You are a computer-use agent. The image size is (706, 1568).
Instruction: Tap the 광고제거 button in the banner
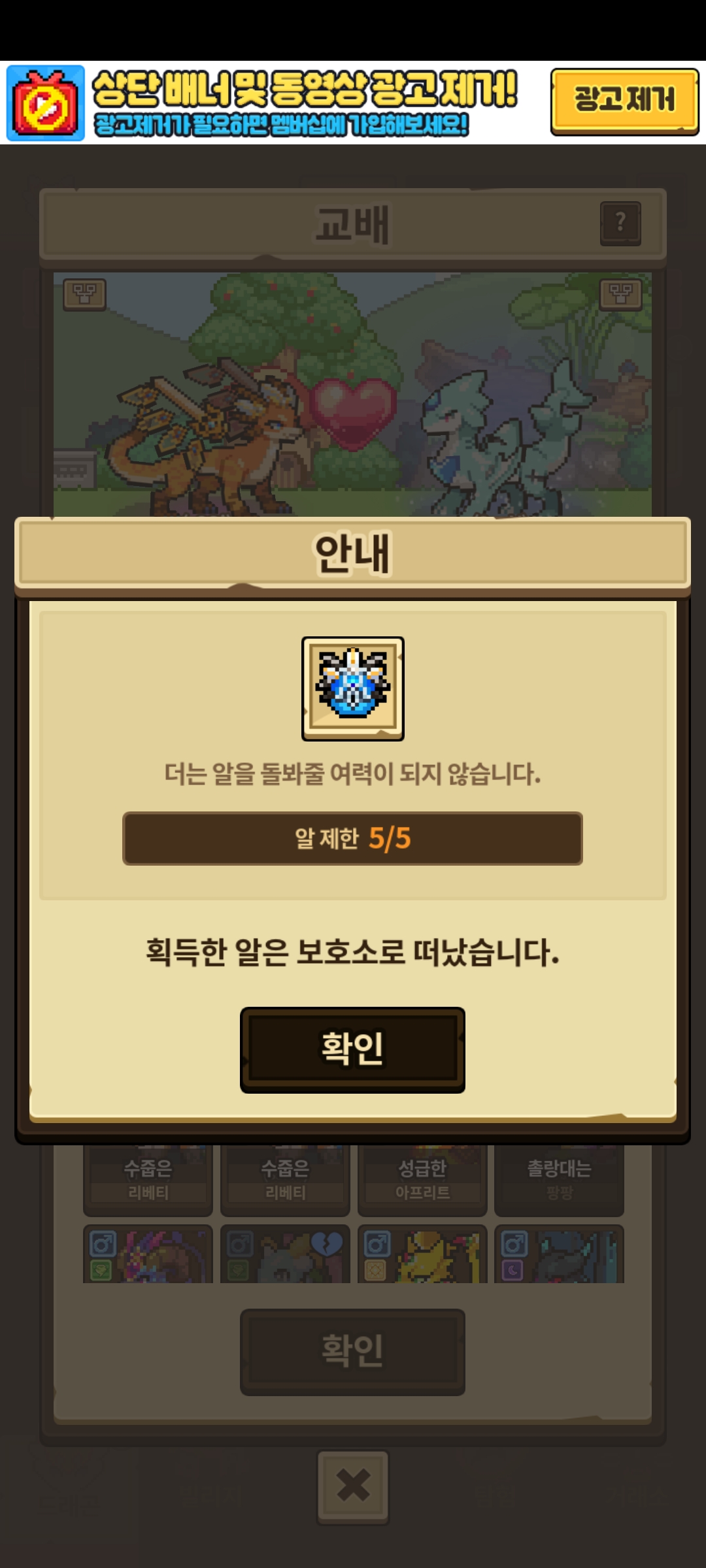624,101
